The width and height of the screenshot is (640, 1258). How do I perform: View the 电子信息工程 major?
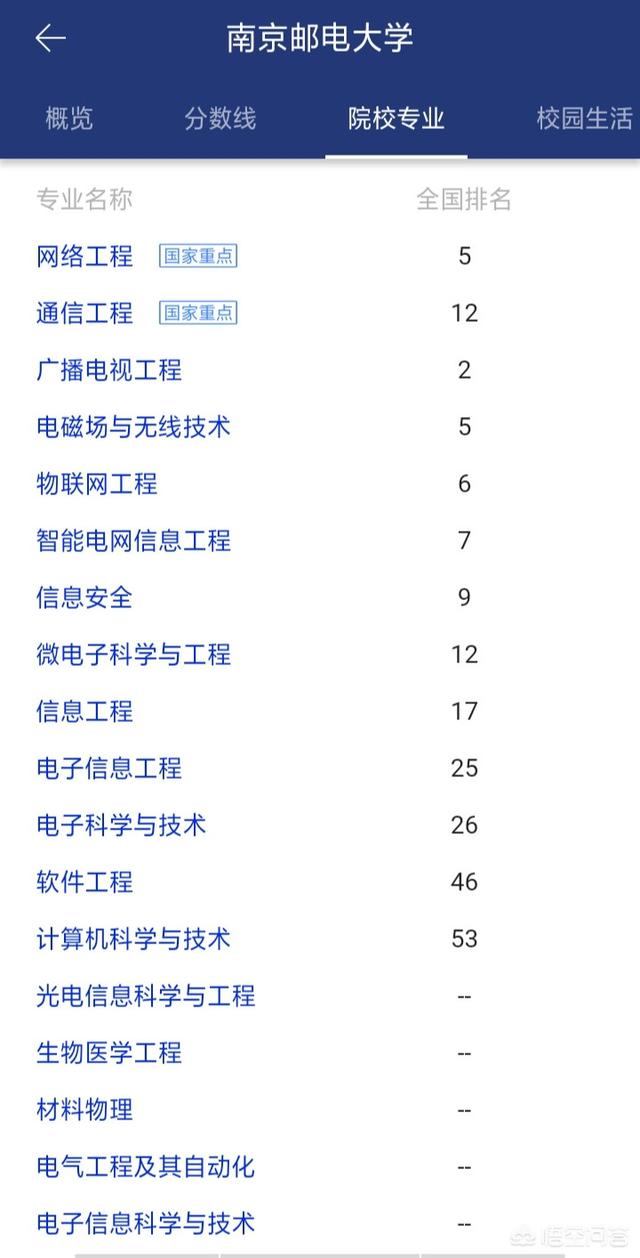(109, 768)
